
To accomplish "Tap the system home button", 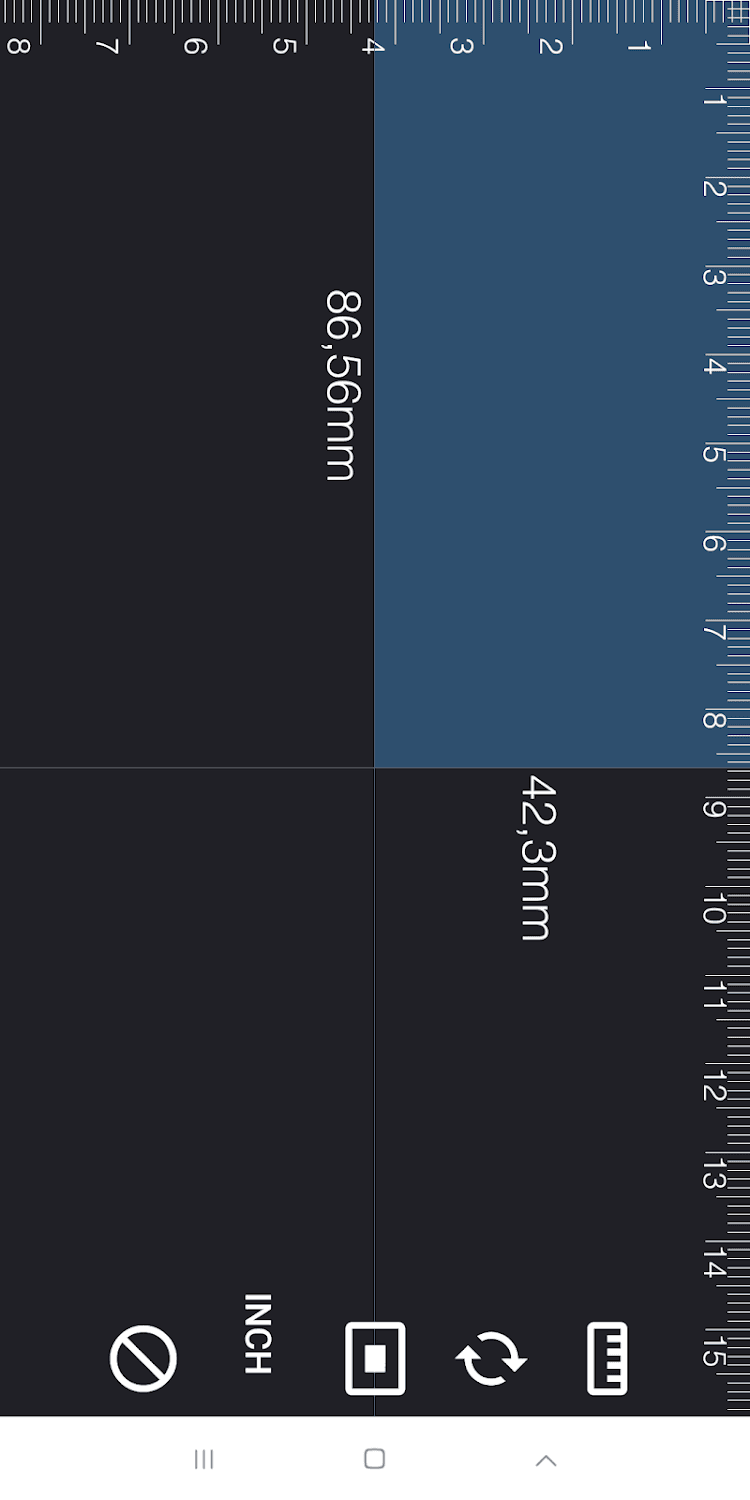I will point(375,1459).
